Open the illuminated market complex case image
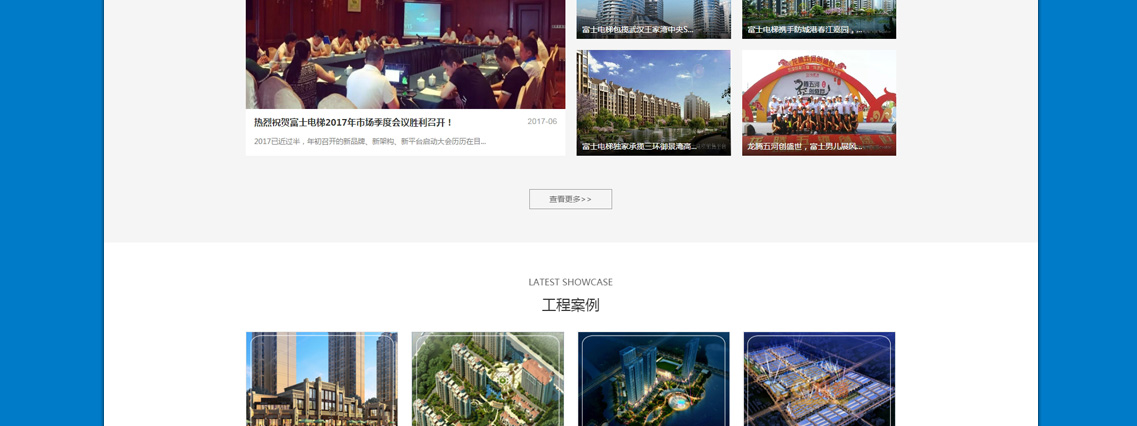This screenshot has height=426, width=1137. (x=819, y=380)
